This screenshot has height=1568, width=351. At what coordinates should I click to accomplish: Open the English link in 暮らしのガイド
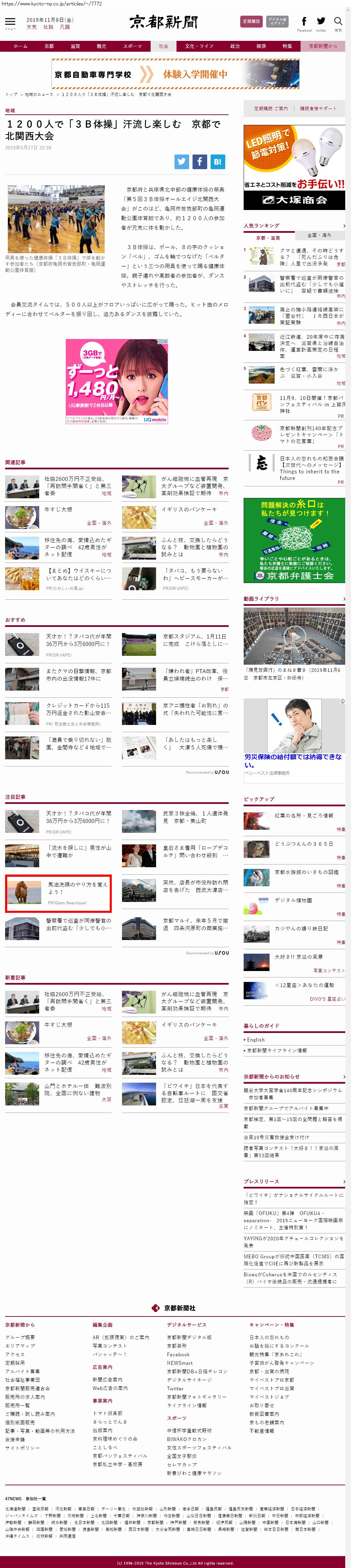tap(256, 1040)
